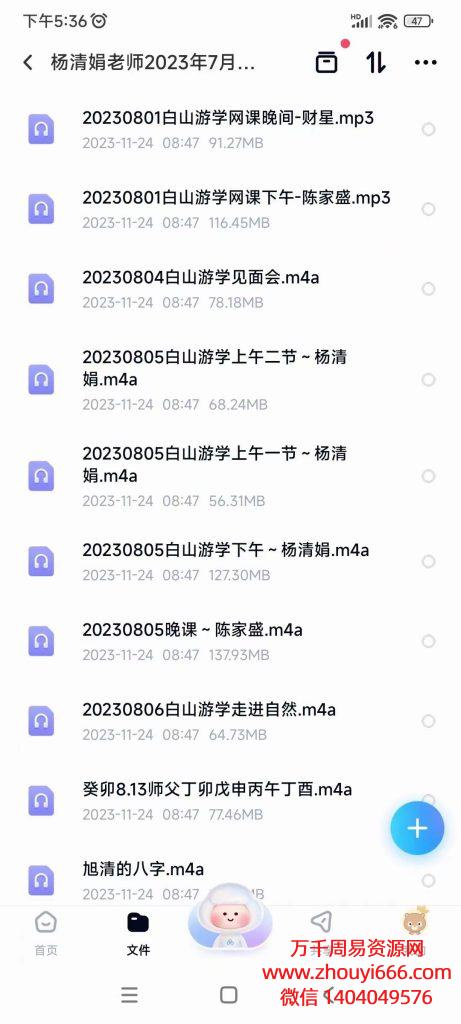461x1024 pixels.
Task: Open 20230805白山游学下午~杨清娟.m4a
Action: [230, 561]
